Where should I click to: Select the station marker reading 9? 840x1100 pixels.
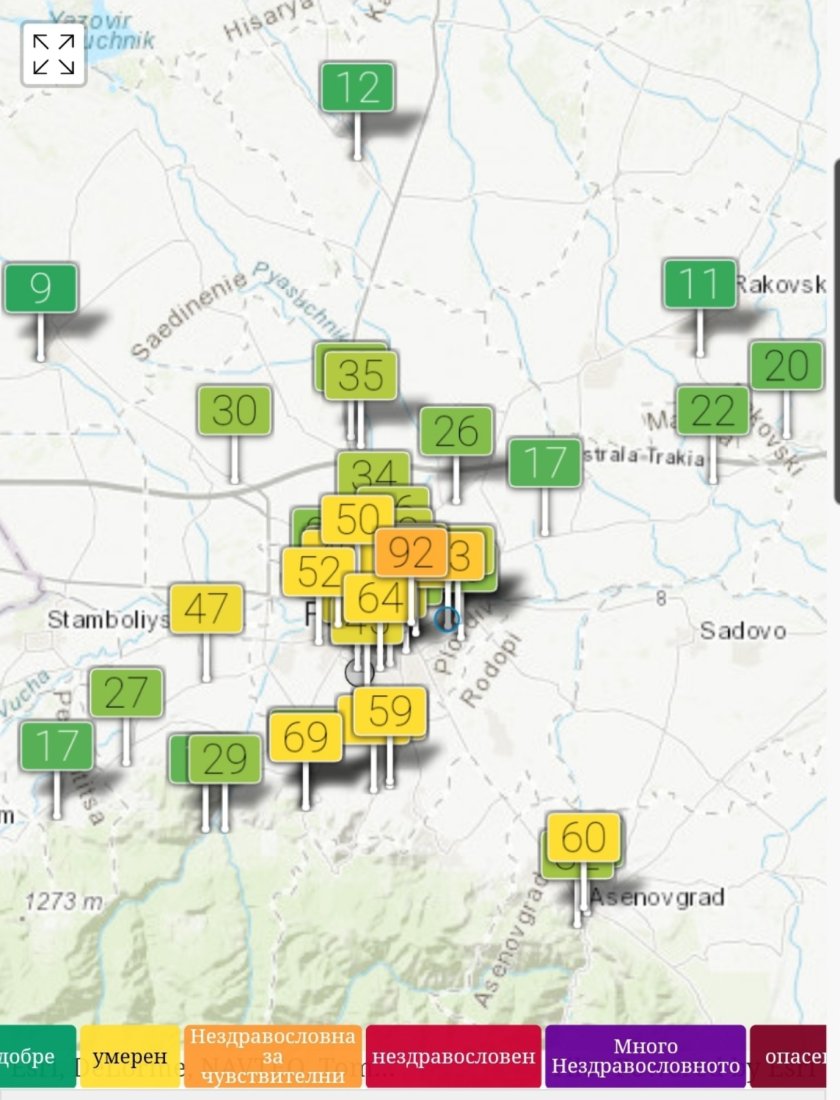pyautogui.click(x=40, y=288)
